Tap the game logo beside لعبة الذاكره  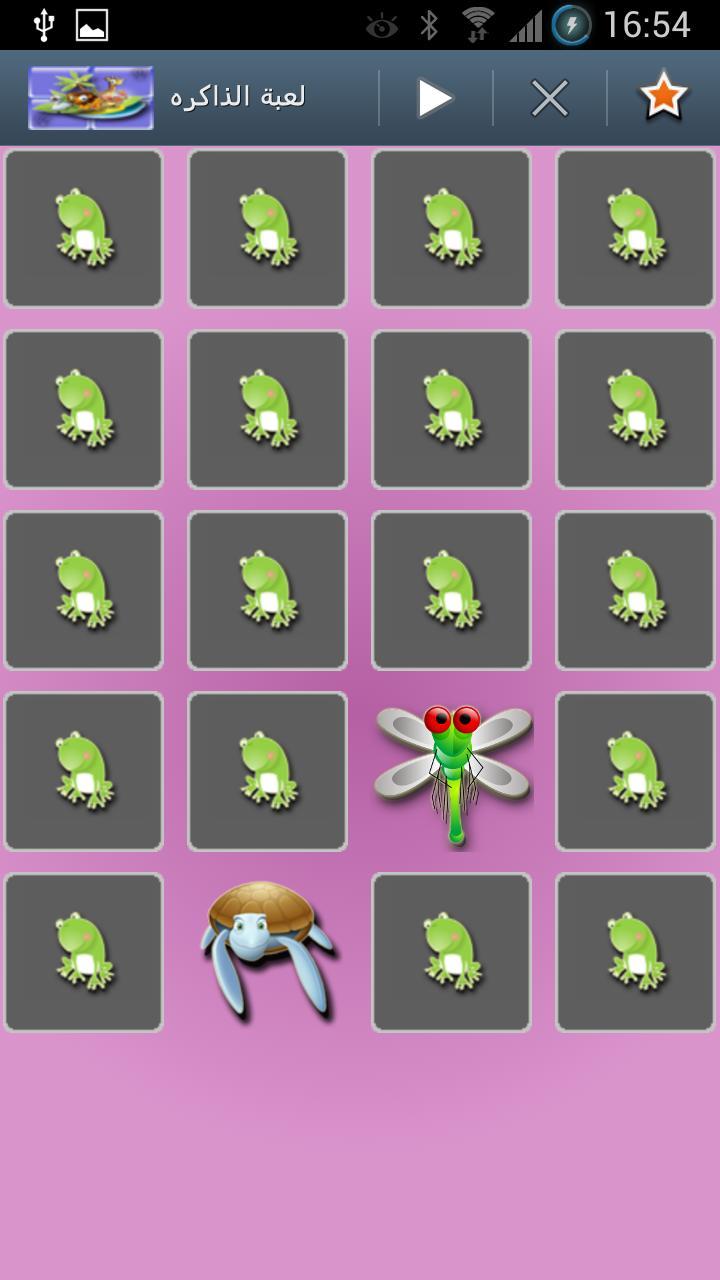pos(91,98)
